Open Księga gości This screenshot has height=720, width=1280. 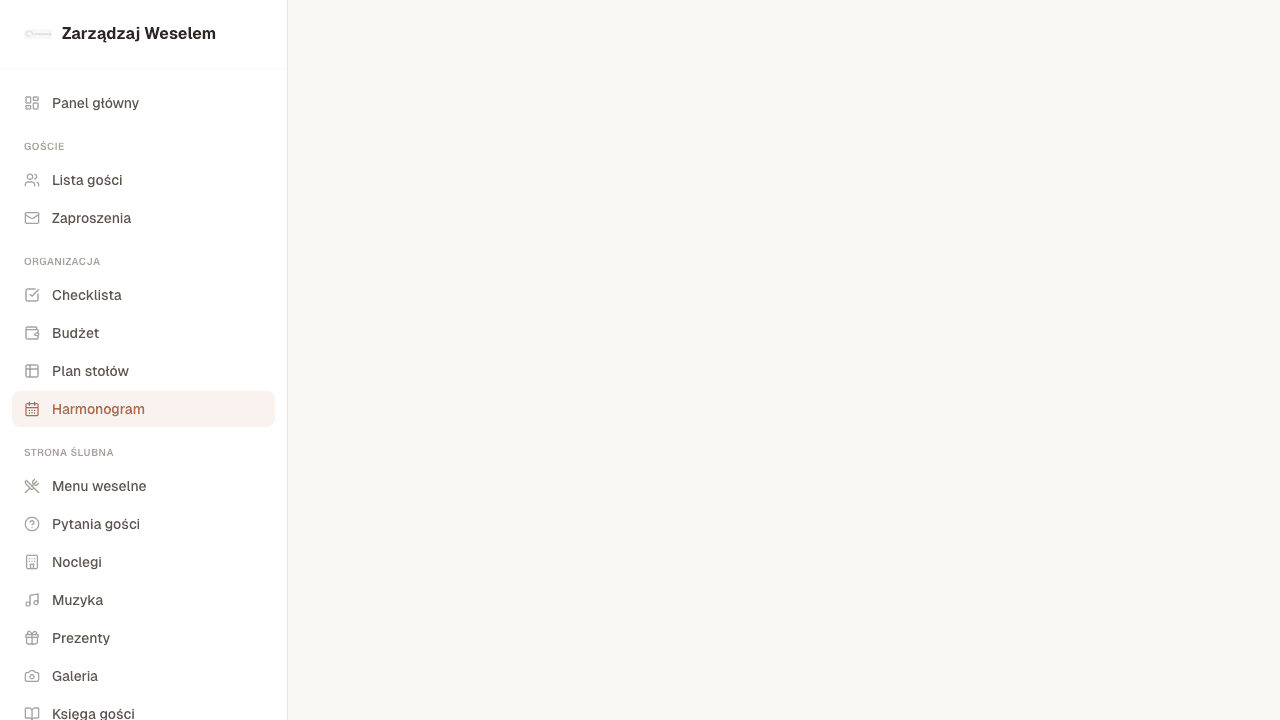(93, 712)
